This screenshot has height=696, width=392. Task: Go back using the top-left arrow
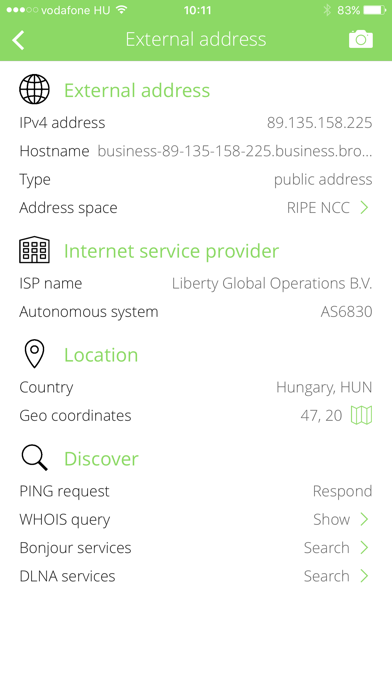tap(18, 40)
